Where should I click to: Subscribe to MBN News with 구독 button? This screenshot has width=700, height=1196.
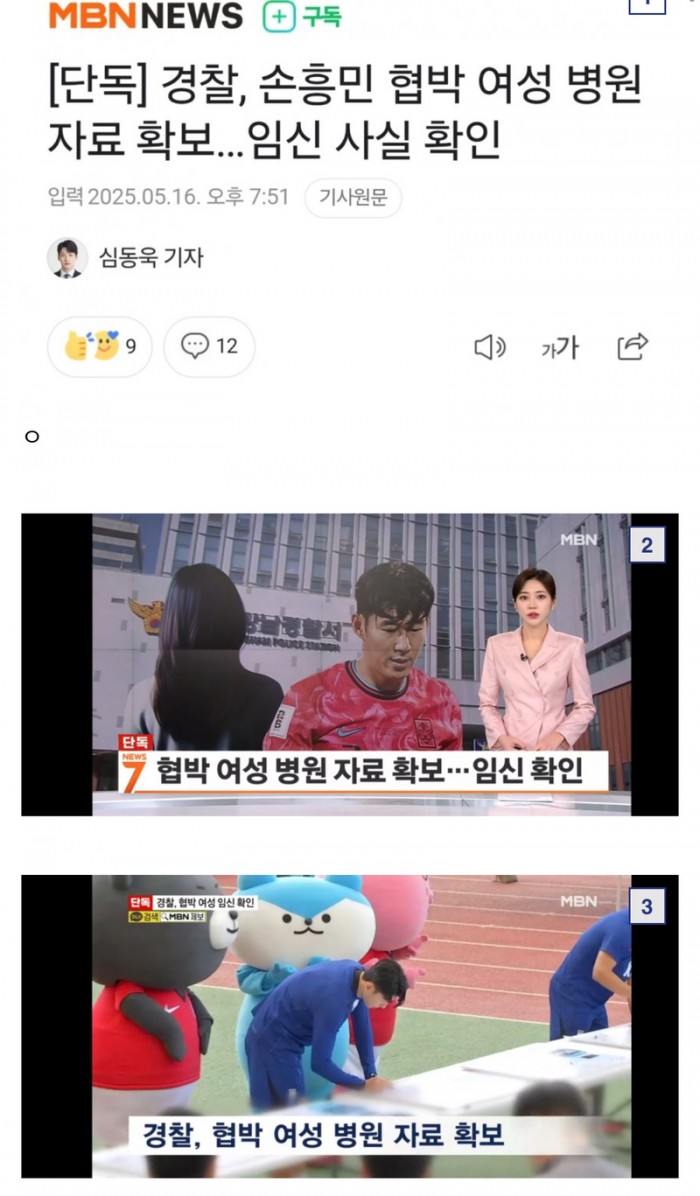click(303, 16)
